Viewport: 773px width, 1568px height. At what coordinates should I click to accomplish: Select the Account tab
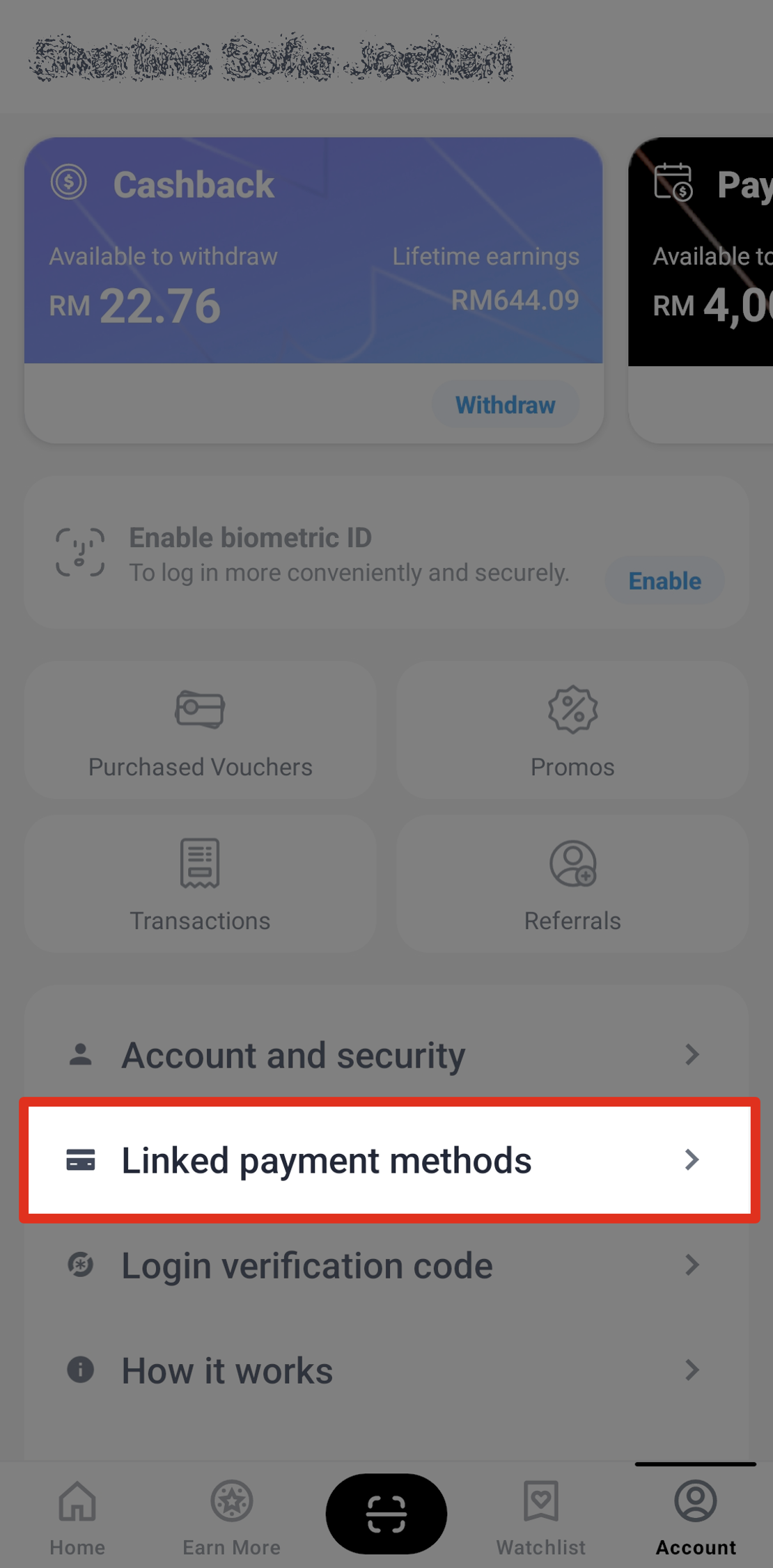pos(696,1517)
